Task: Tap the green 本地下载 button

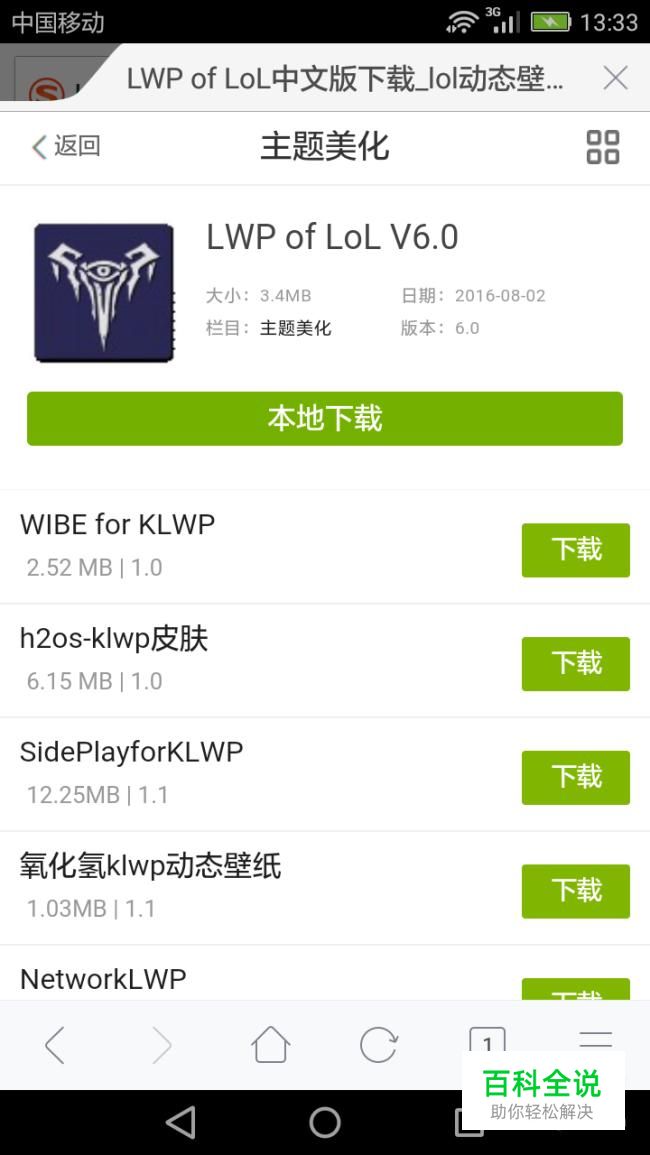Action: 325,418
